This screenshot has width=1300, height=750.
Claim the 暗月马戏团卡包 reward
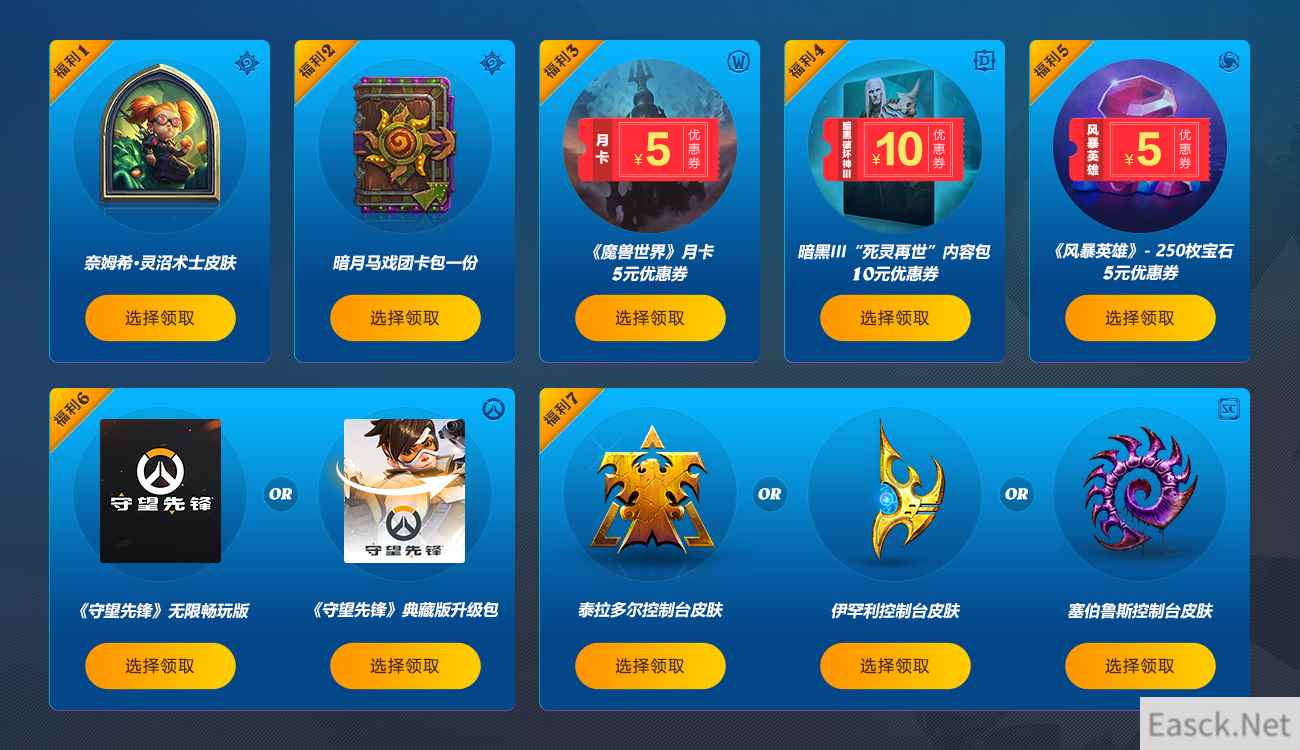coord(405,318)
